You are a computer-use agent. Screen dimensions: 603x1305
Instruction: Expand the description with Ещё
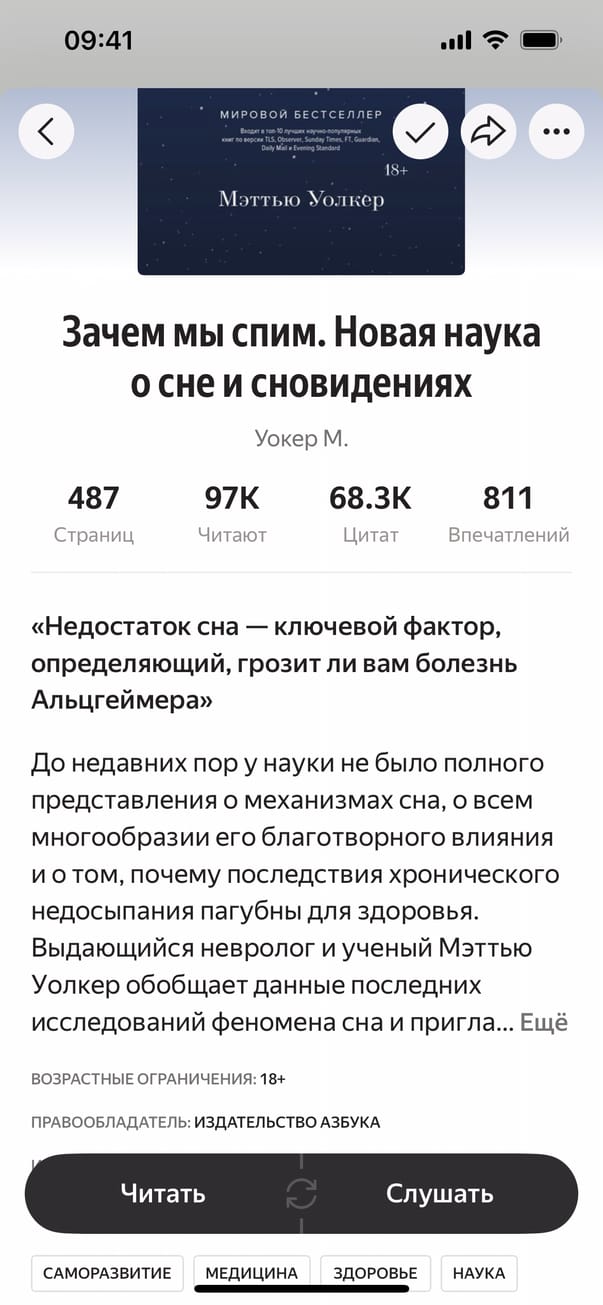pyautogui.click(x=544, y=1023)
